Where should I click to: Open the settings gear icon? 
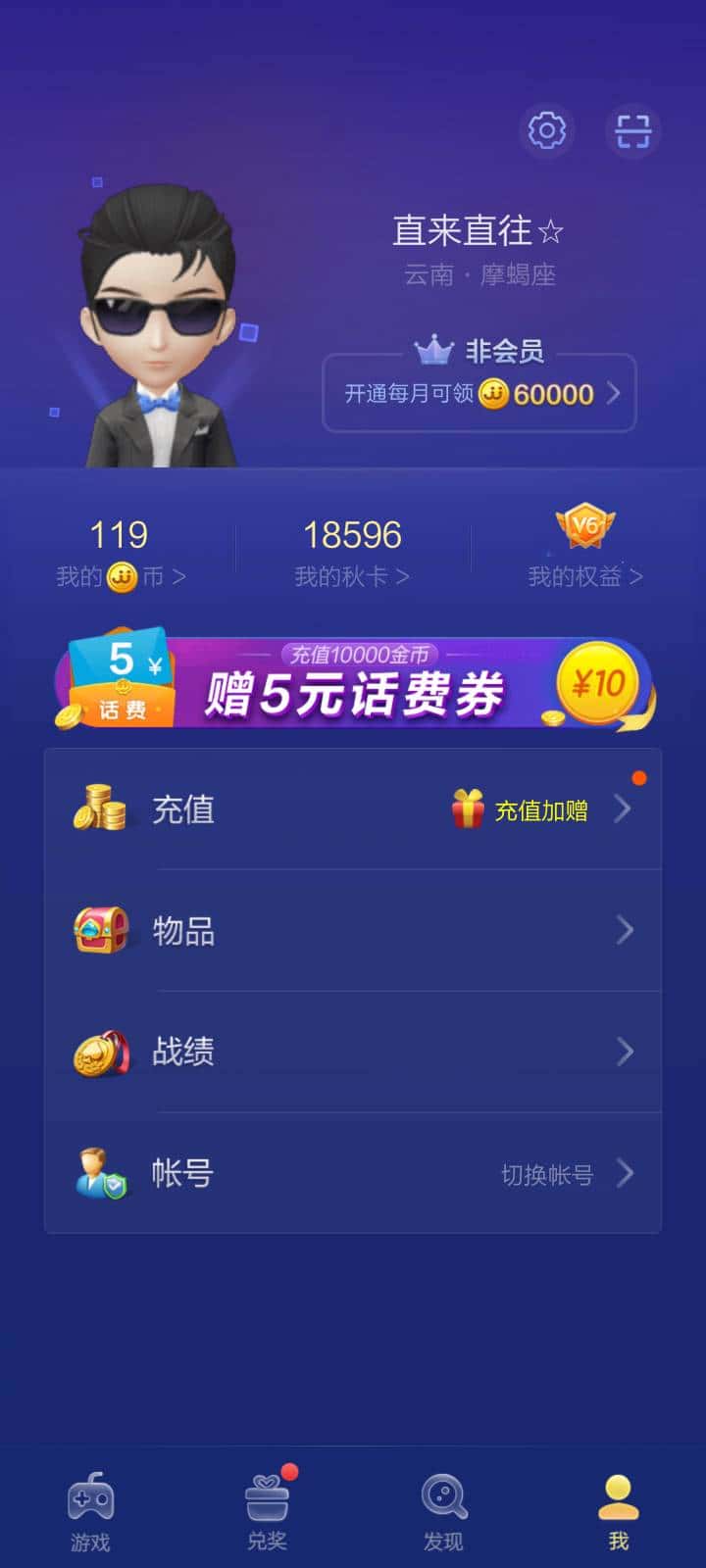(547, 130)
